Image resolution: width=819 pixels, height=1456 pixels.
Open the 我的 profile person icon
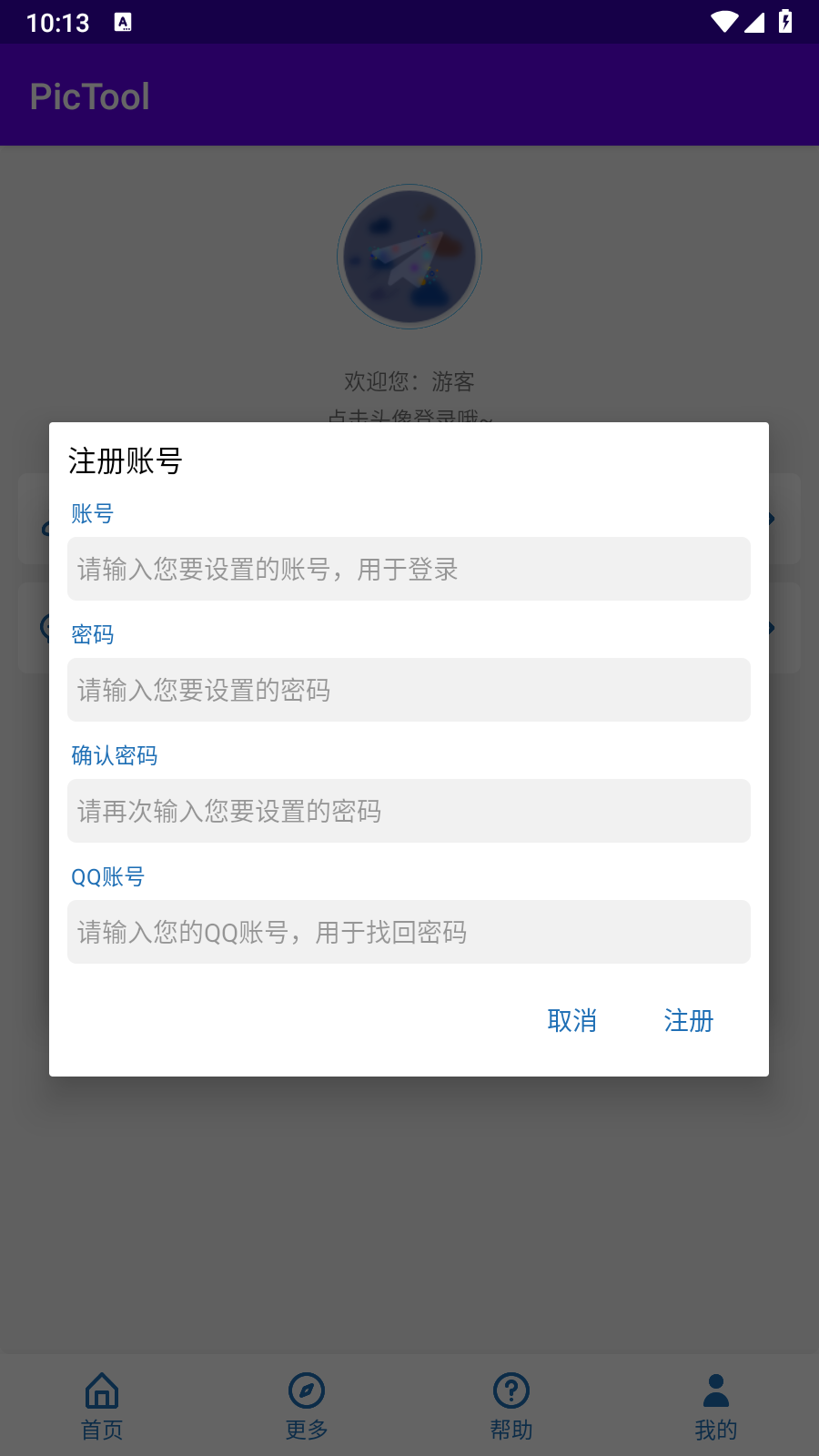coord(715,1391)
